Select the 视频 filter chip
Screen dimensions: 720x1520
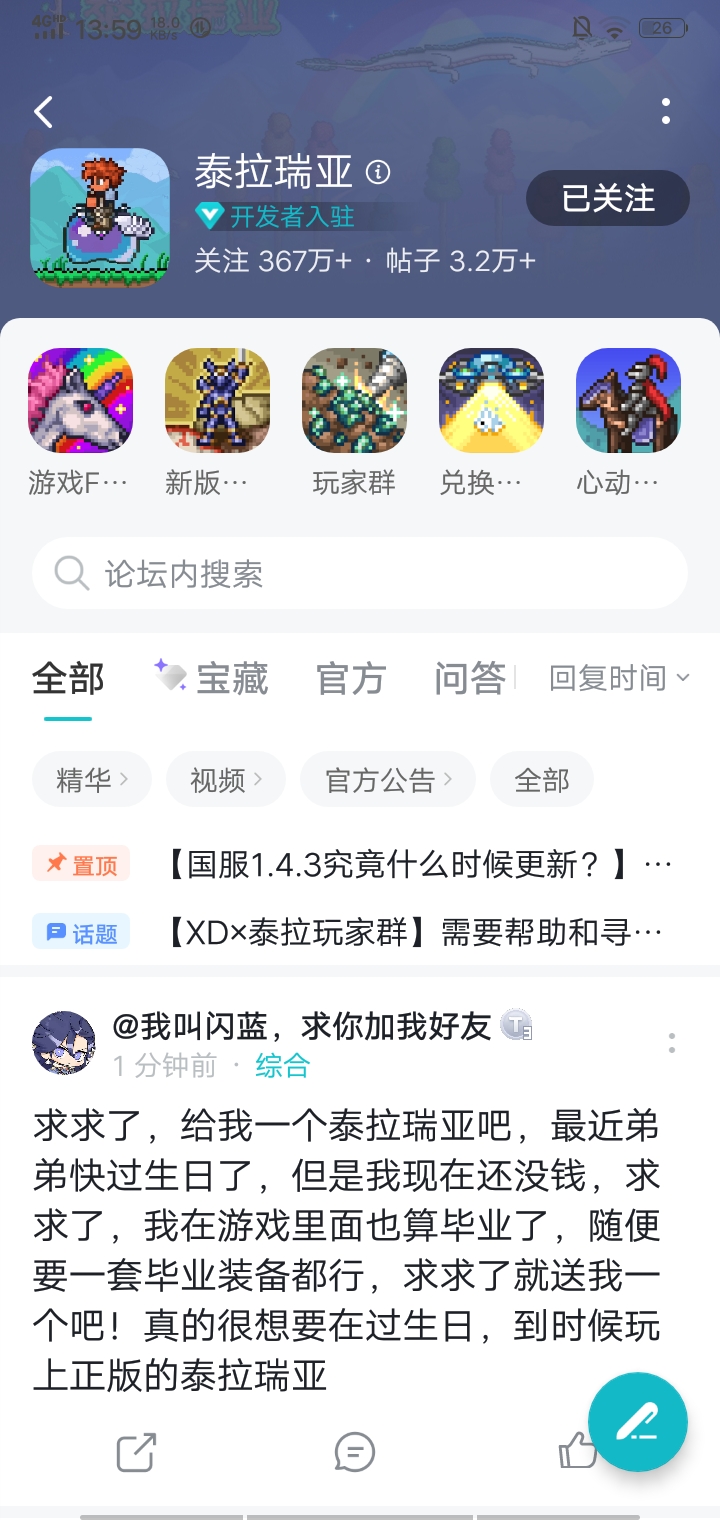[x=226, y=780]
